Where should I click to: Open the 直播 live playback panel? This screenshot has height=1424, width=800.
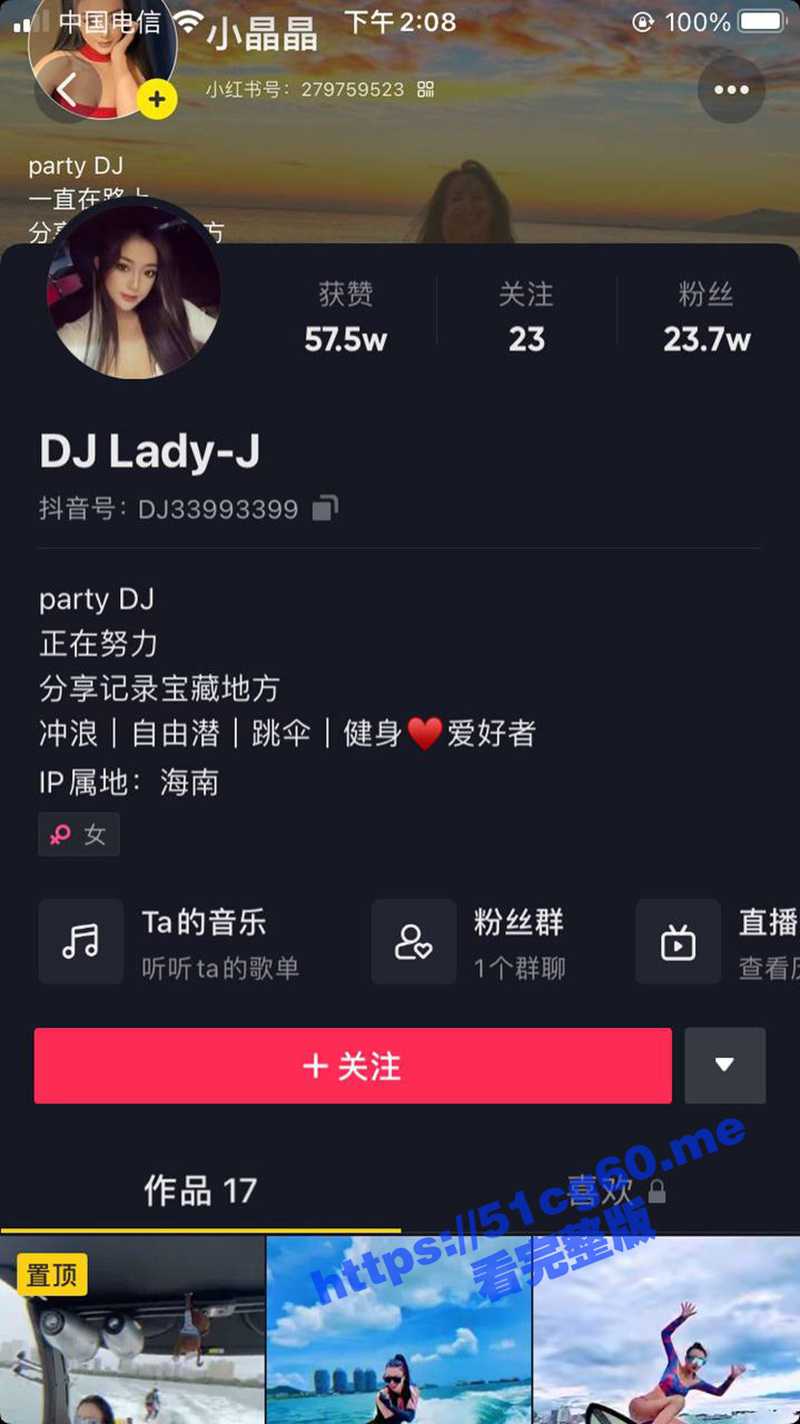coord(730,940)
